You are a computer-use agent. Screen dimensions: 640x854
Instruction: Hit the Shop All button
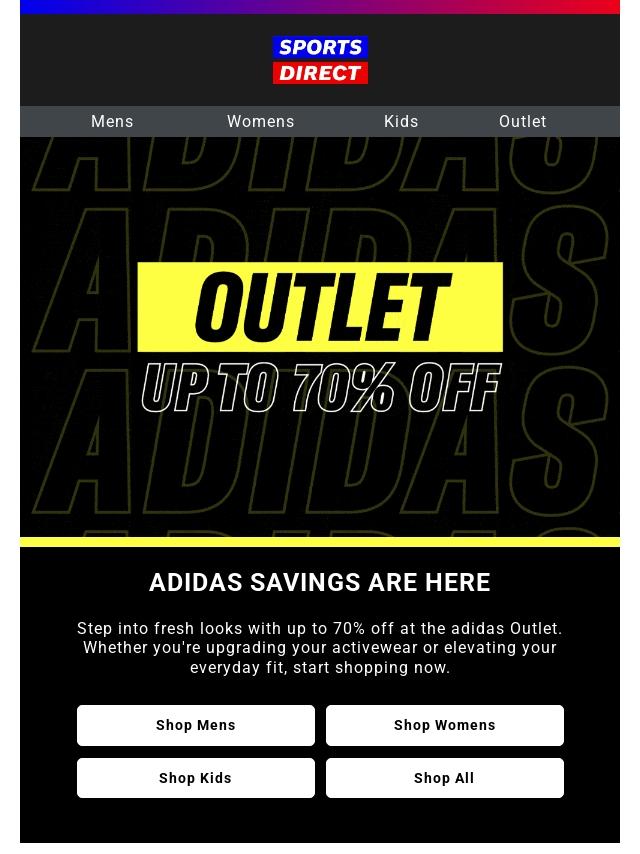444,777
